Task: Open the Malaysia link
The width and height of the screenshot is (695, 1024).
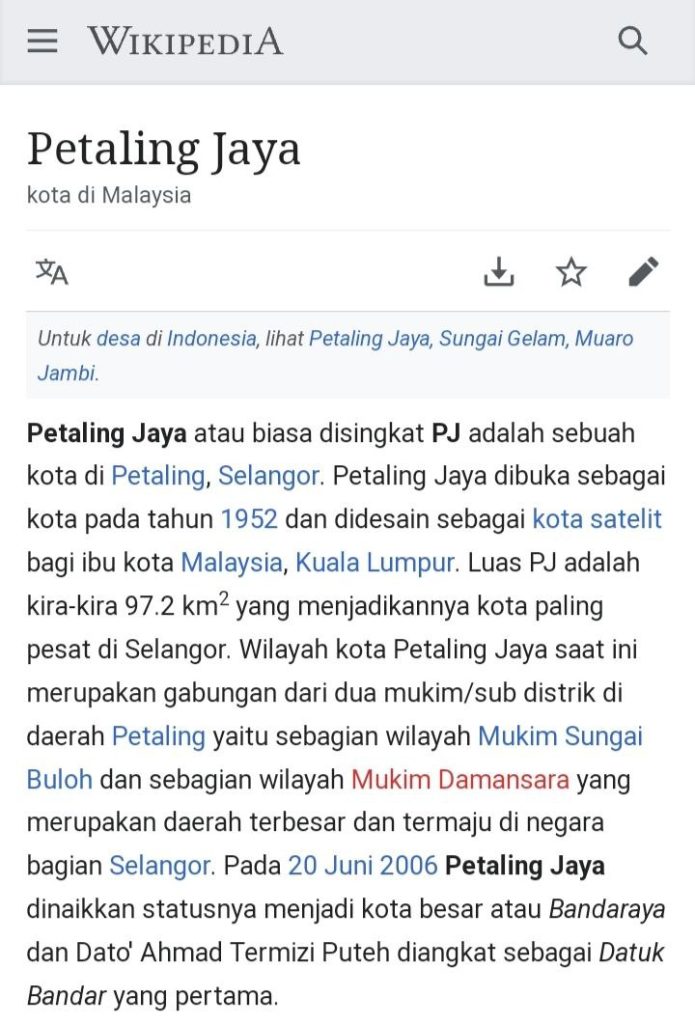Action: 231,563
